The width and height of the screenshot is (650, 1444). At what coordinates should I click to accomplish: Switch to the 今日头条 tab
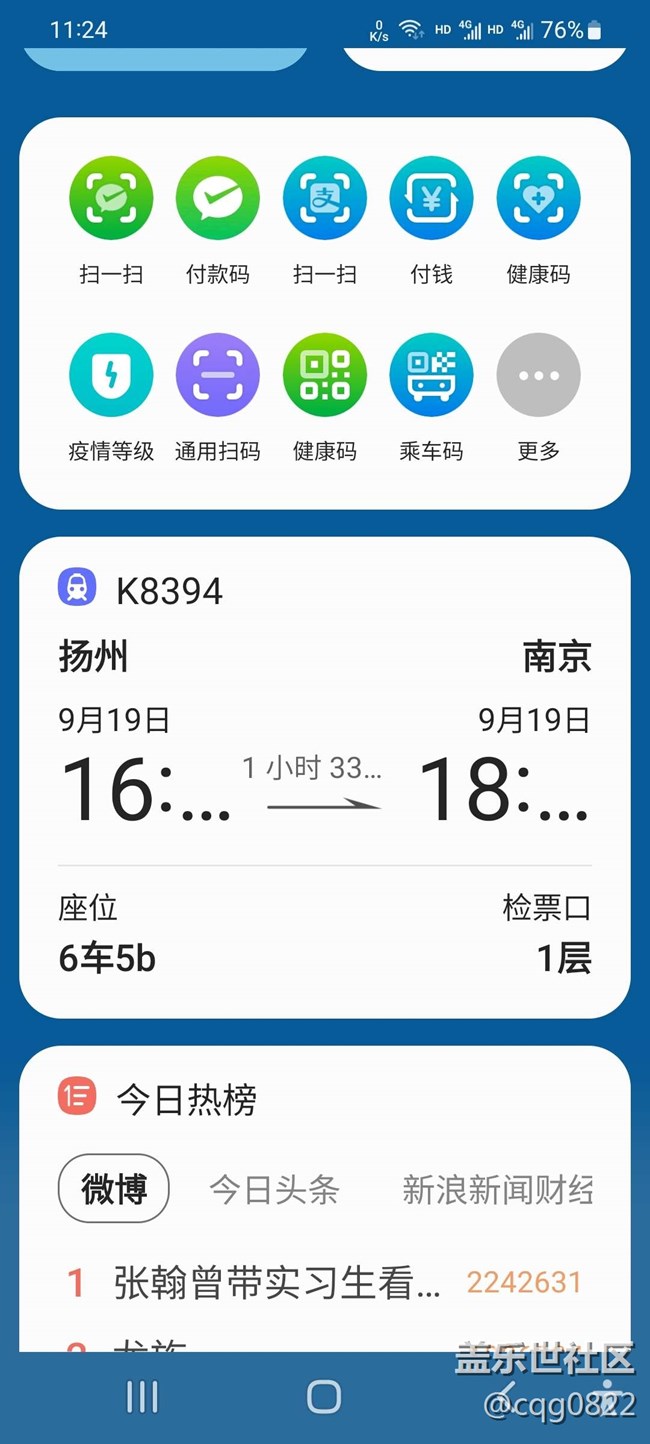274,1190
